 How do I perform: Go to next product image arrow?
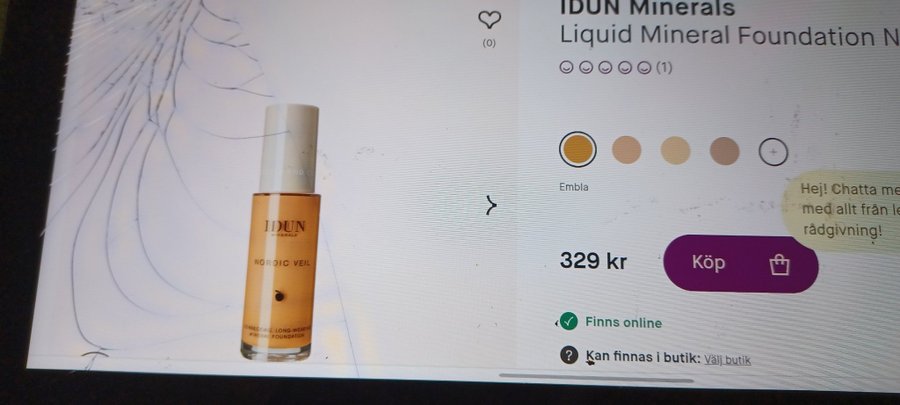click(x=491, y=206)
